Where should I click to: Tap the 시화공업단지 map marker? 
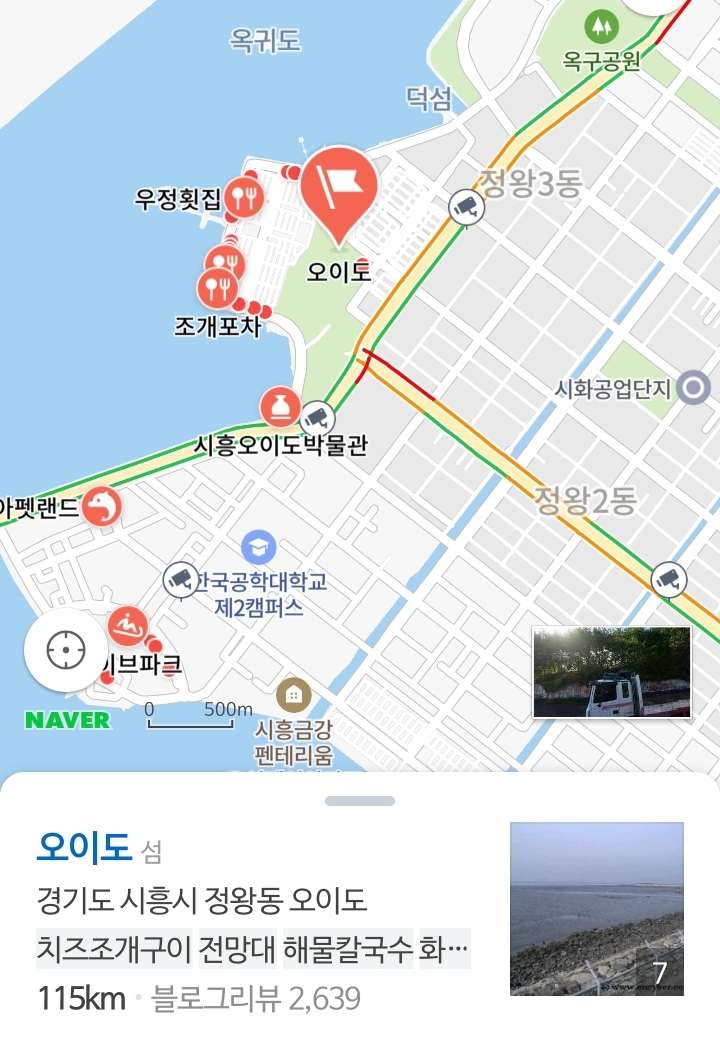[x=693, y=386]
